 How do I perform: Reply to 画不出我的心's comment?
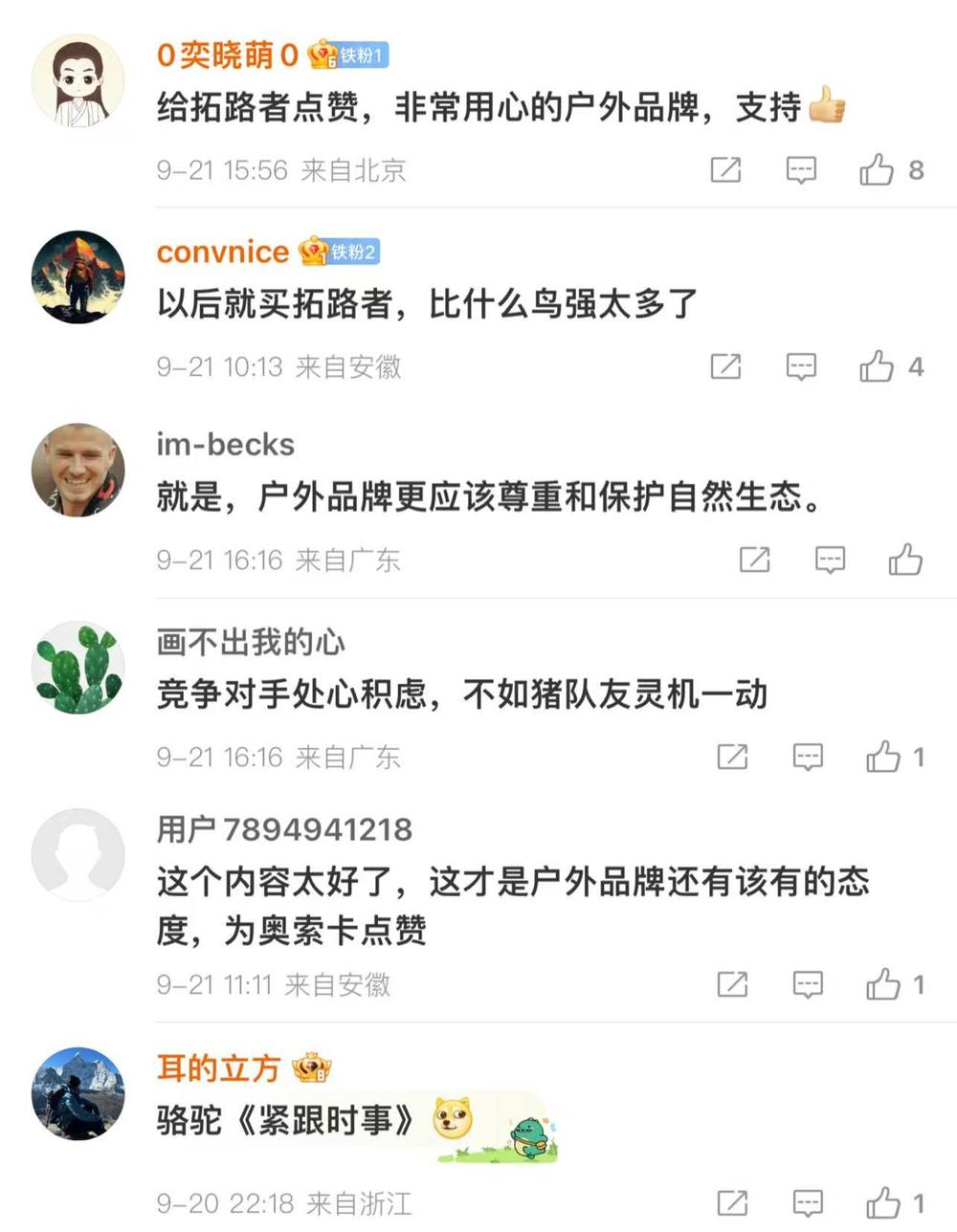(808, 758)
